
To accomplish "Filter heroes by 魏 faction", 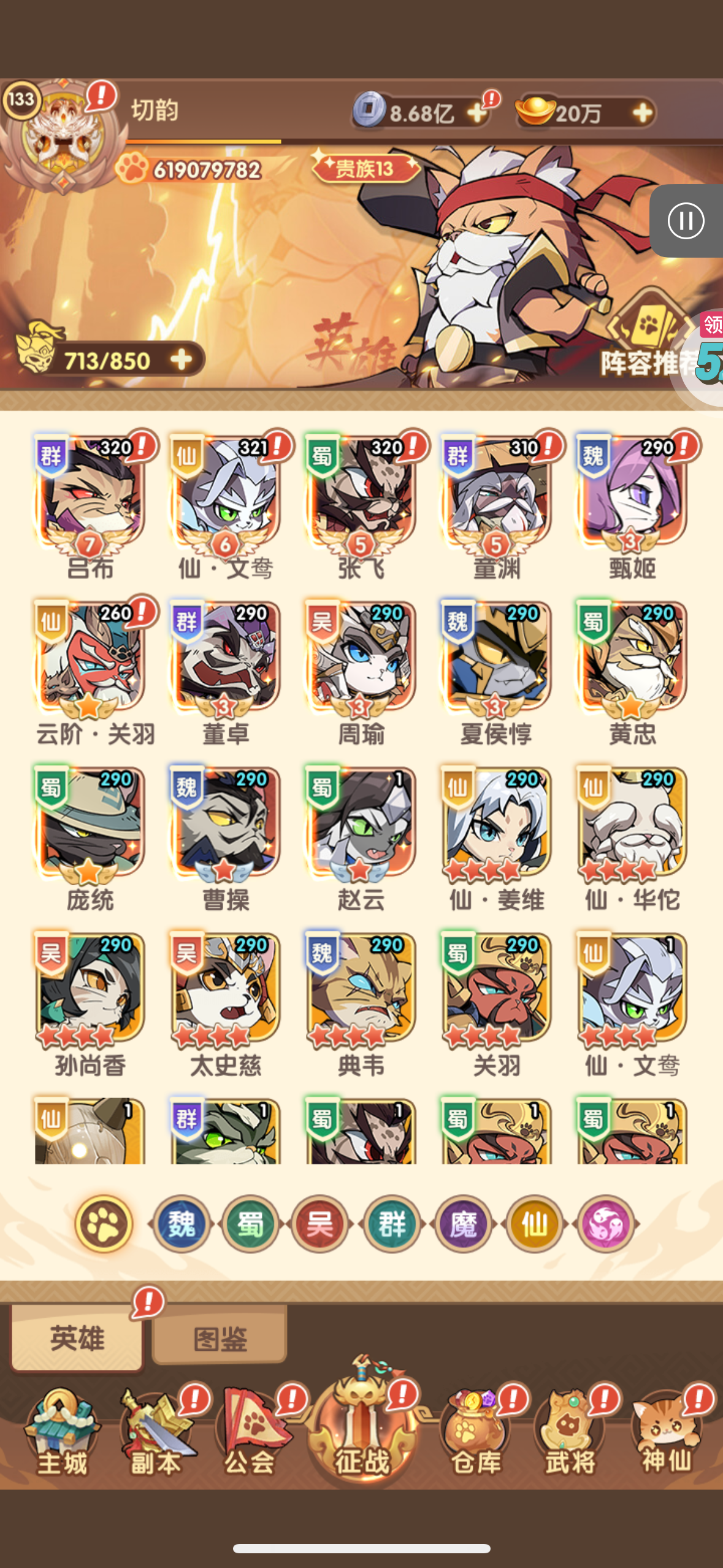I will pyautogui.click(x=182, y=1224).
